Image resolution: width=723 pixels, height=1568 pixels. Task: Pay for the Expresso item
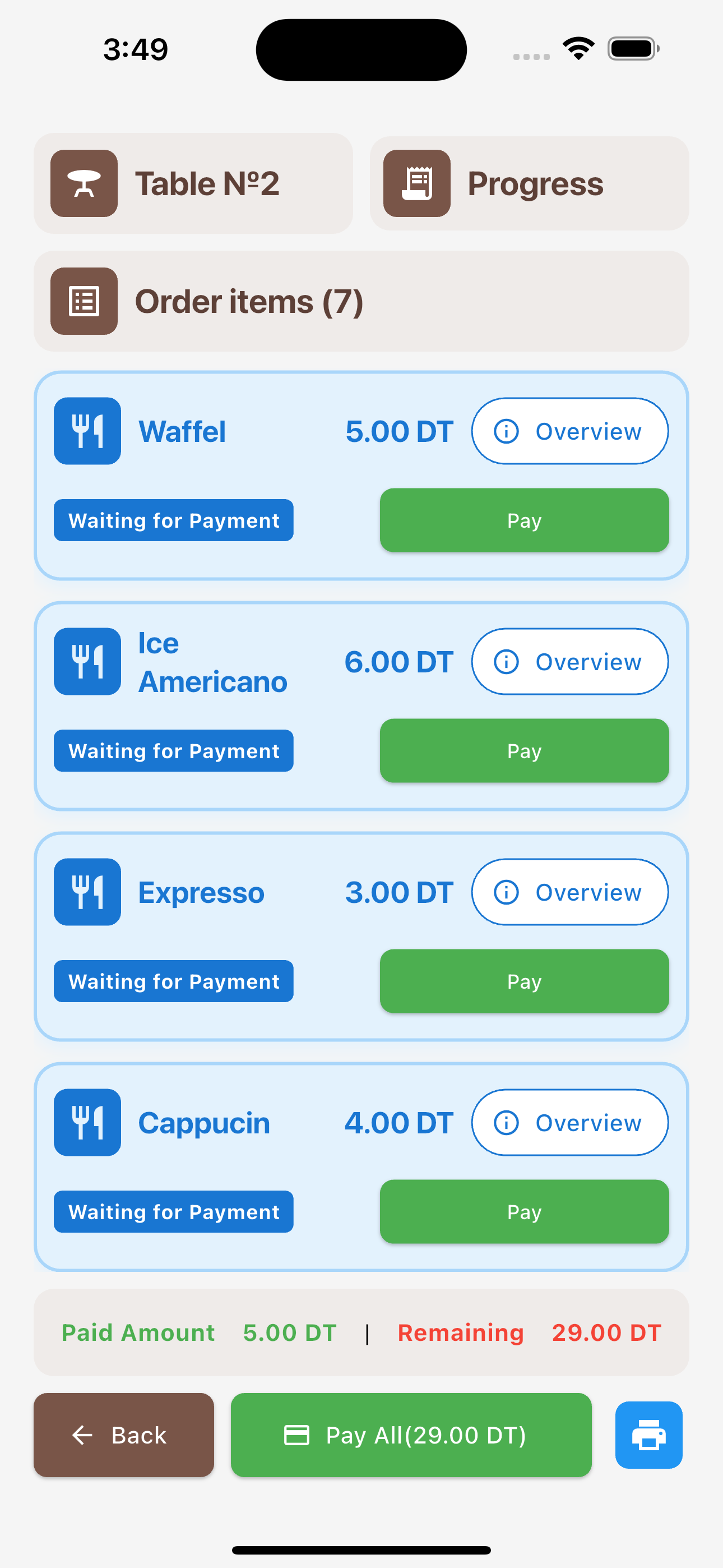524,981
